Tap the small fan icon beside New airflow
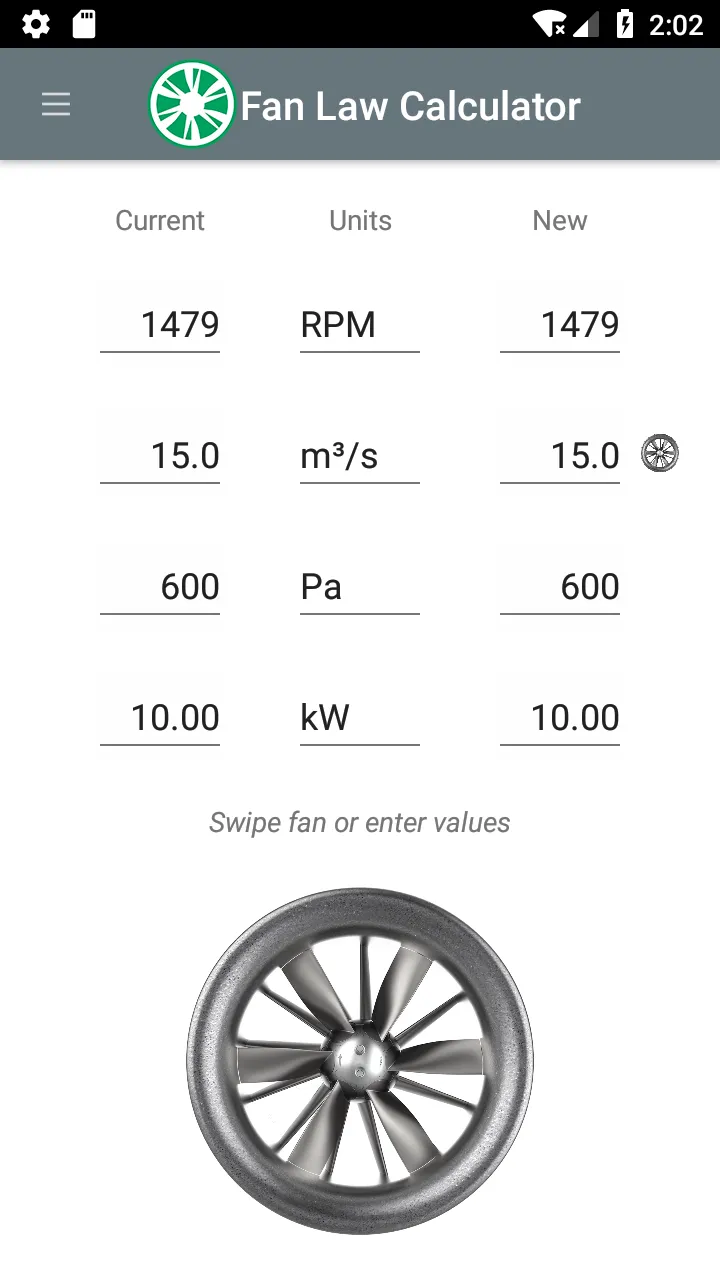This screenshot has height=1280, width=720. (660, 454)
